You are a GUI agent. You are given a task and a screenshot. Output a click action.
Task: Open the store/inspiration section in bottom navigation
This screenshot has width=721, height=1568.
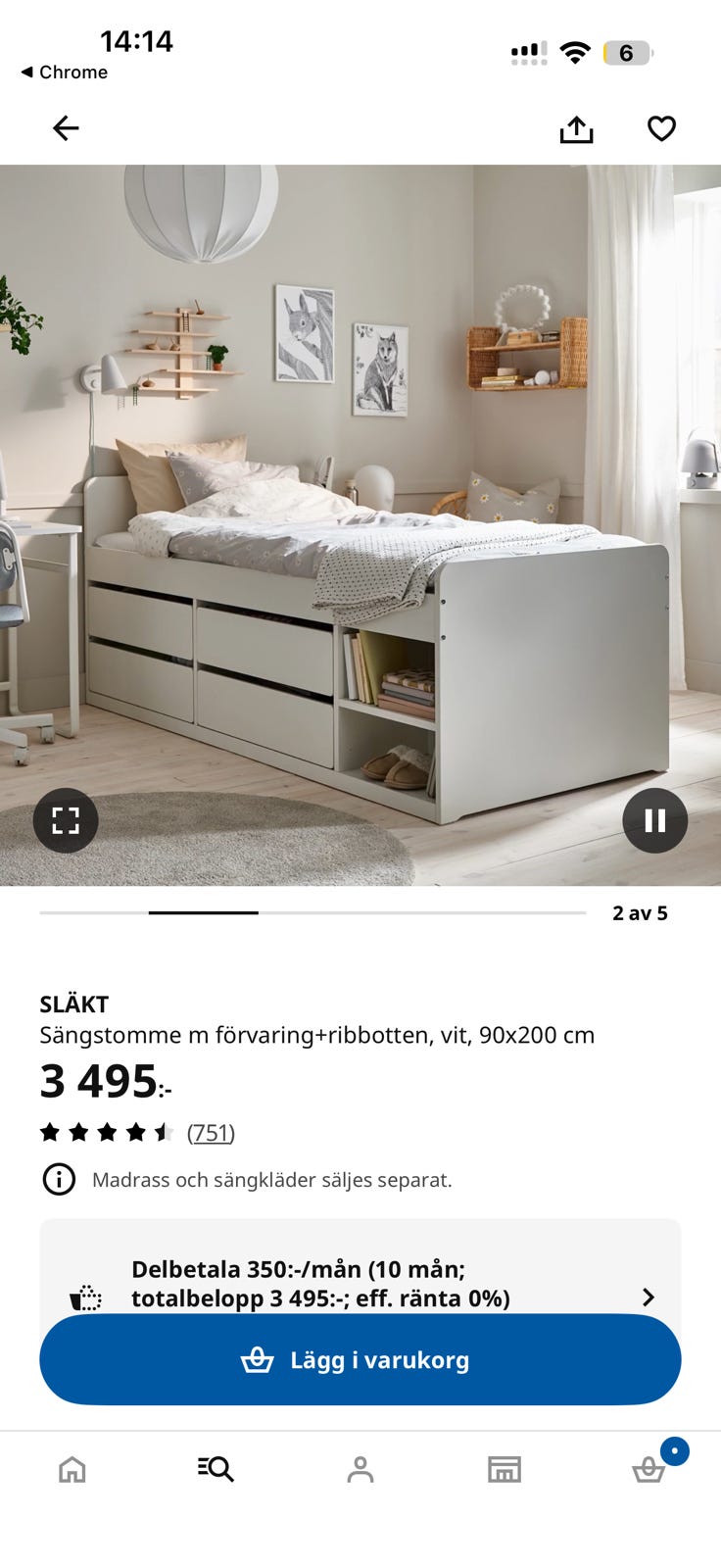pos(505,1469)
